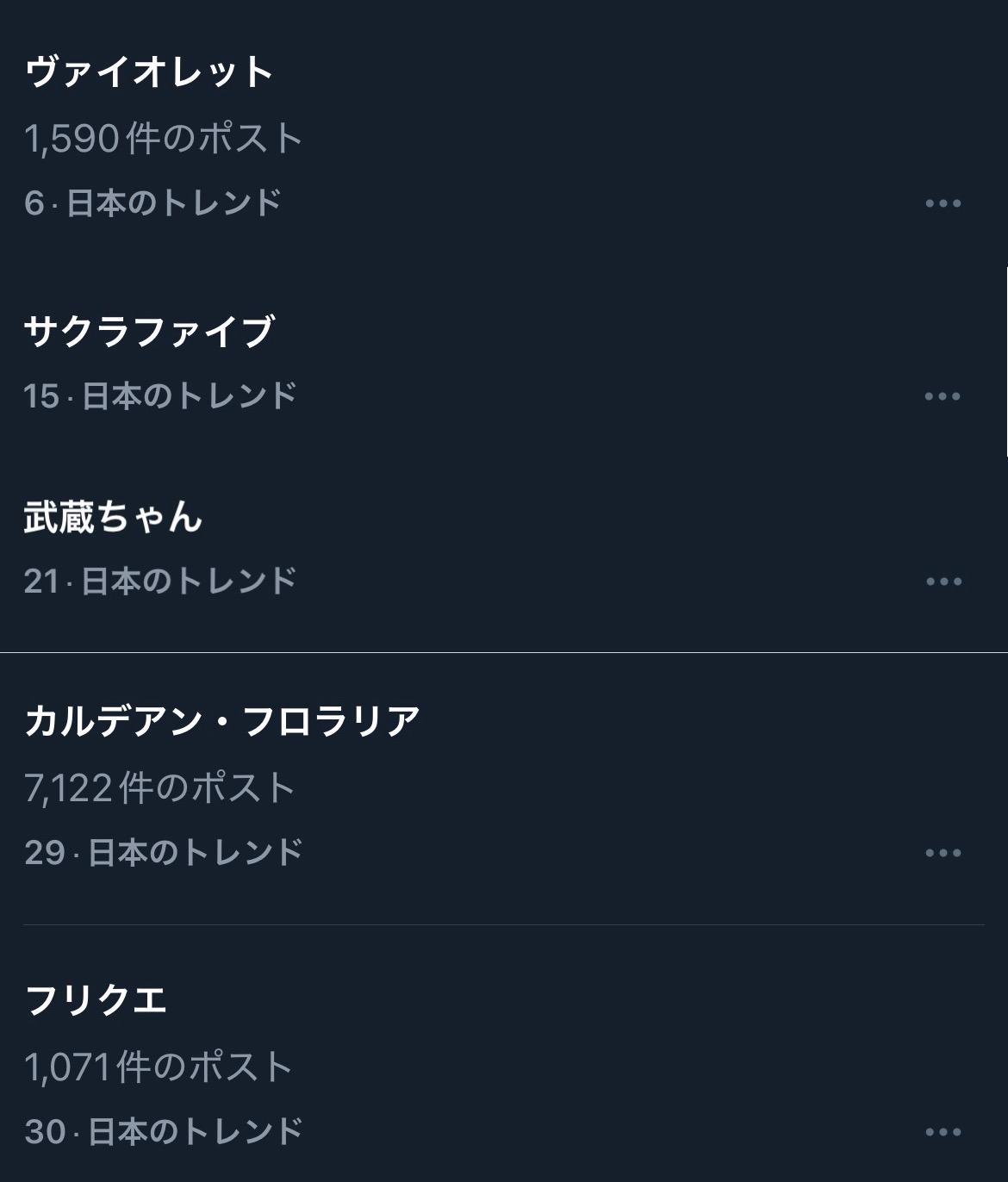Show more options for サクラファイブ
This screenshot has height=1182, width=1008.
pyautogui.click(x=943, y=396)
